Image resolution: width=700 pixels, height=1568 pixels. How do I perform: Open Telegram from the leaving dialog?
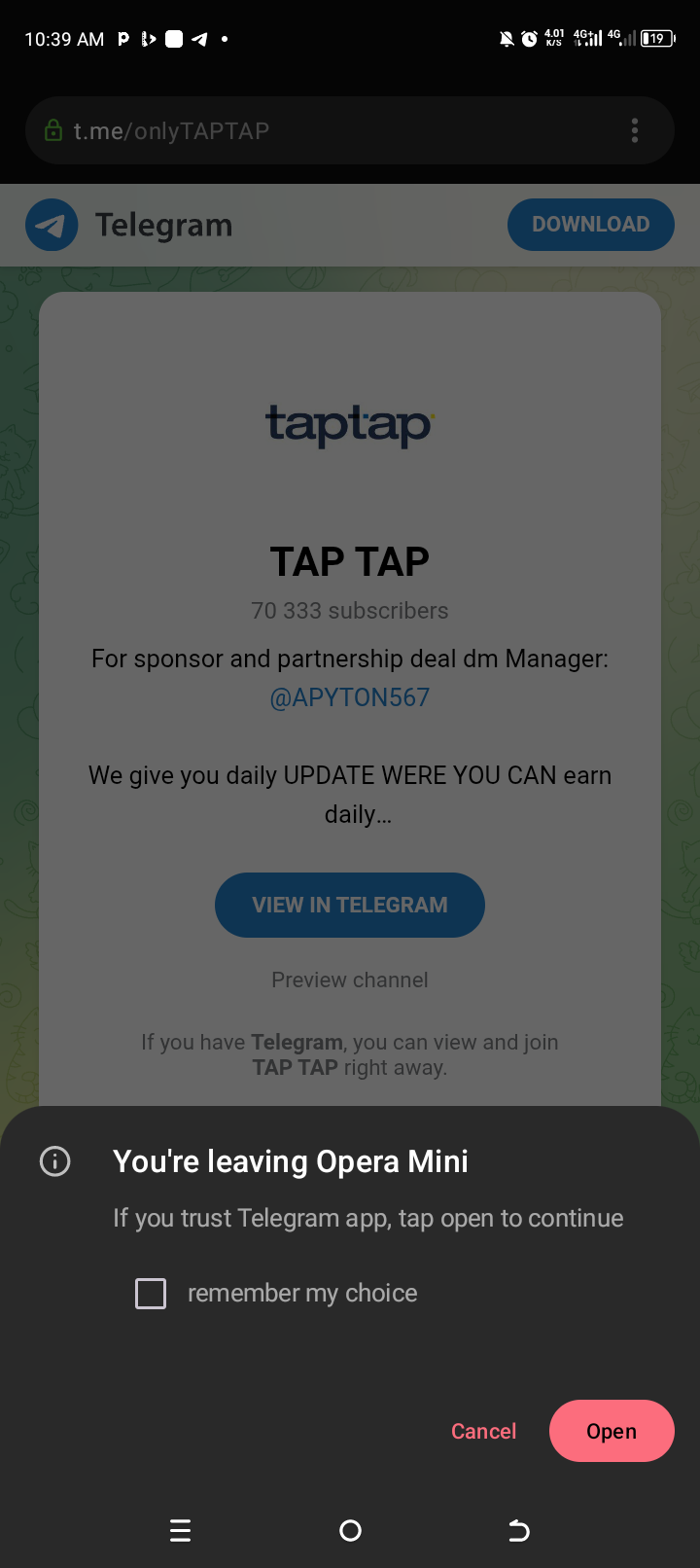click(x=611, y=1431)
